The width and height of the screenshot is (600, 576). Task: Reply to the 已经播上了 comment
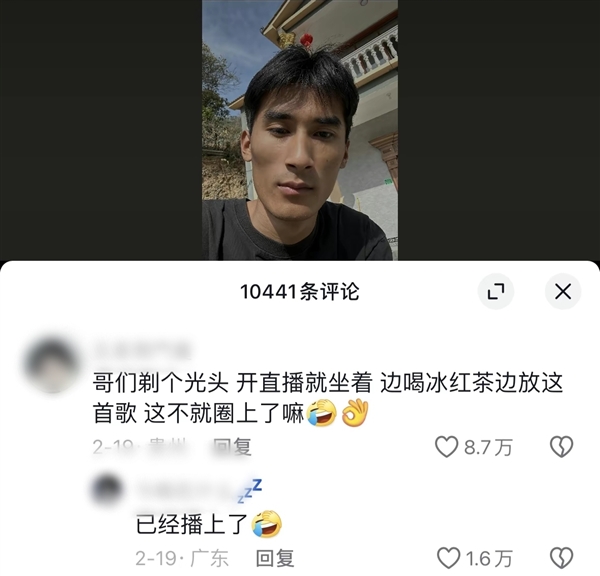pyautogui.click(x=274, y=557)
